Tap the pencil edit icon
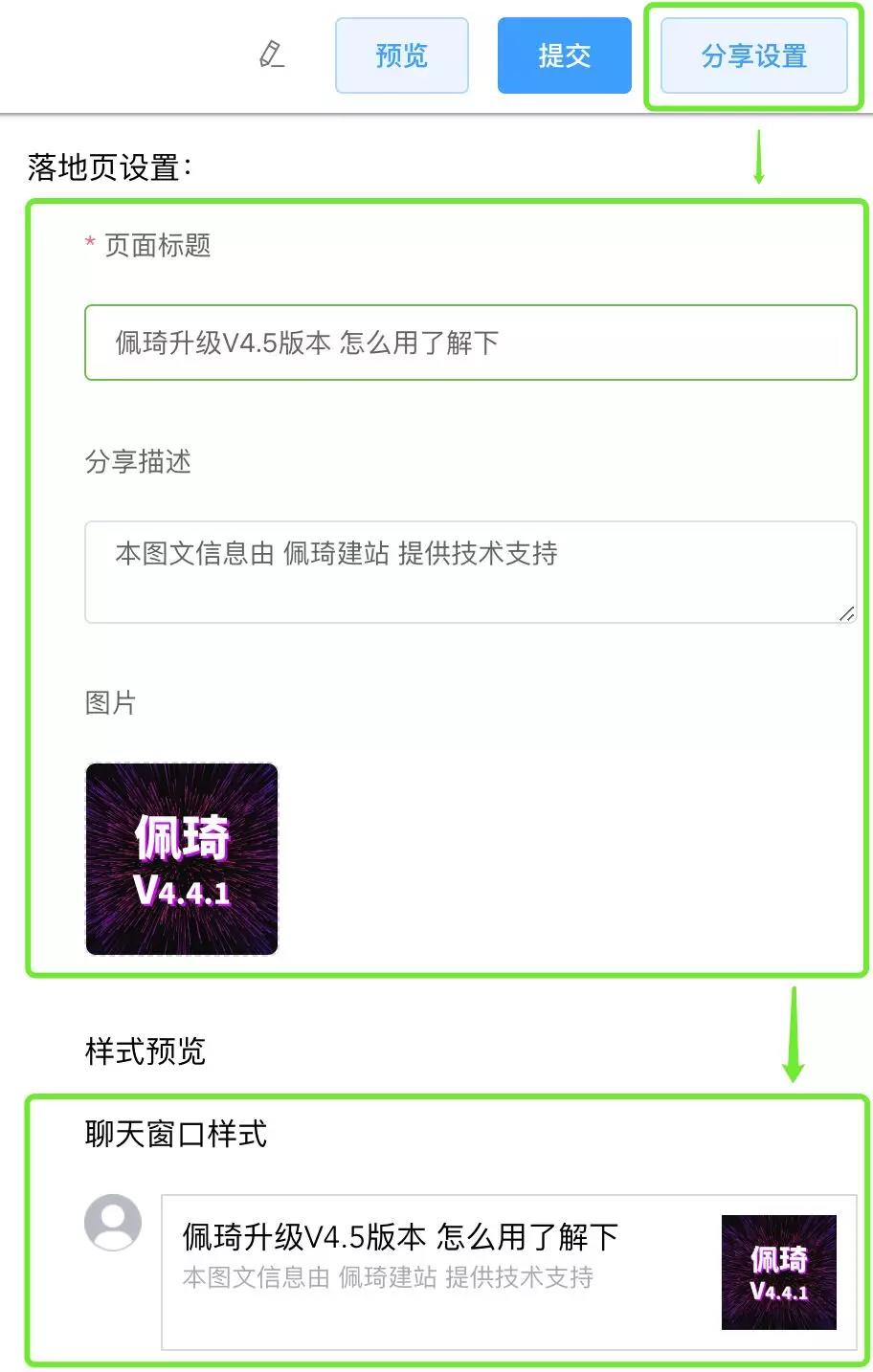This screenshot has width=873, height=1372. click(272, 55)
